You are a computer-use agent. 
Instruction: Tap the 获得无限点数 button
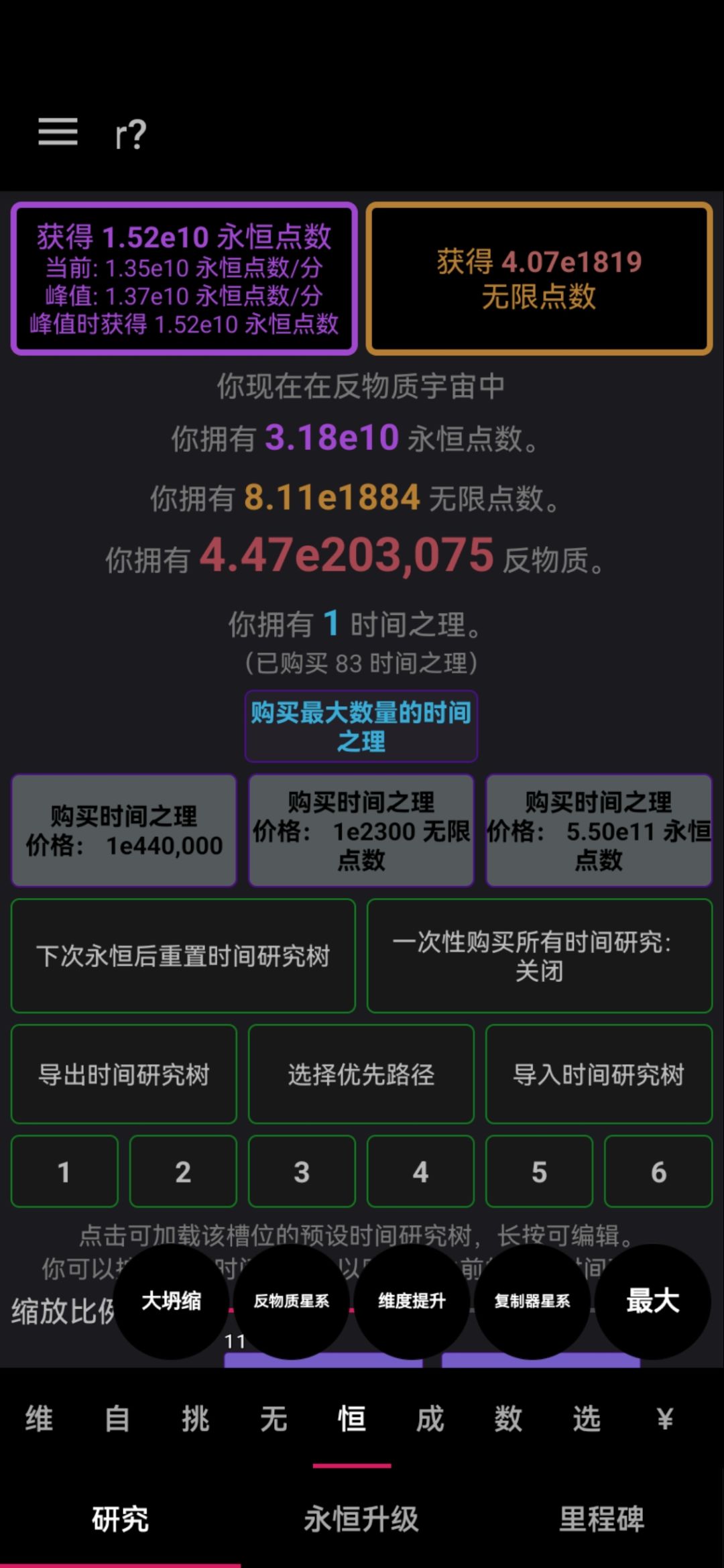point(540,278)
